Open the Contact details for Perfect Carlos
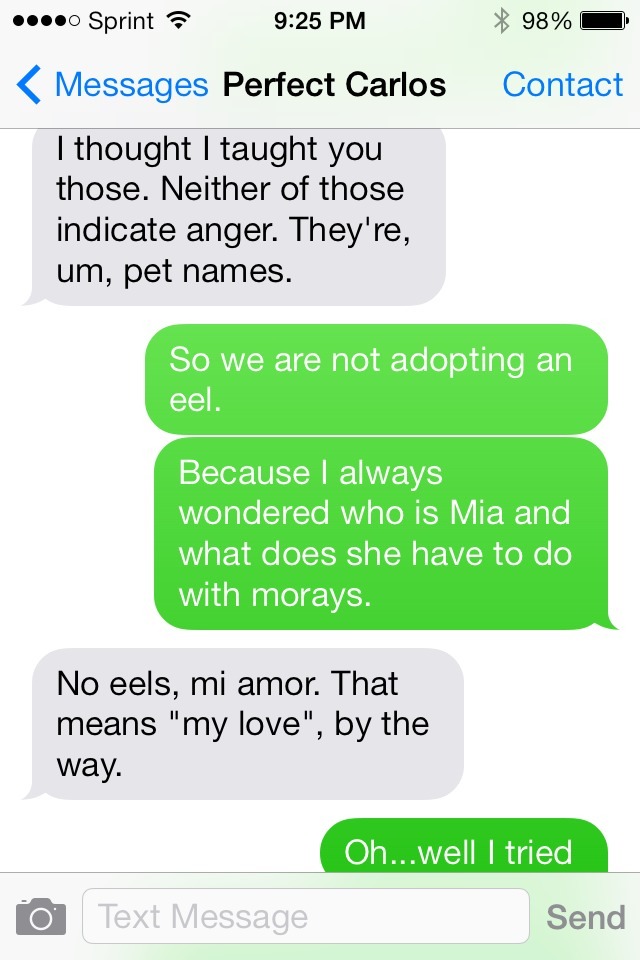 click(562, 85)
